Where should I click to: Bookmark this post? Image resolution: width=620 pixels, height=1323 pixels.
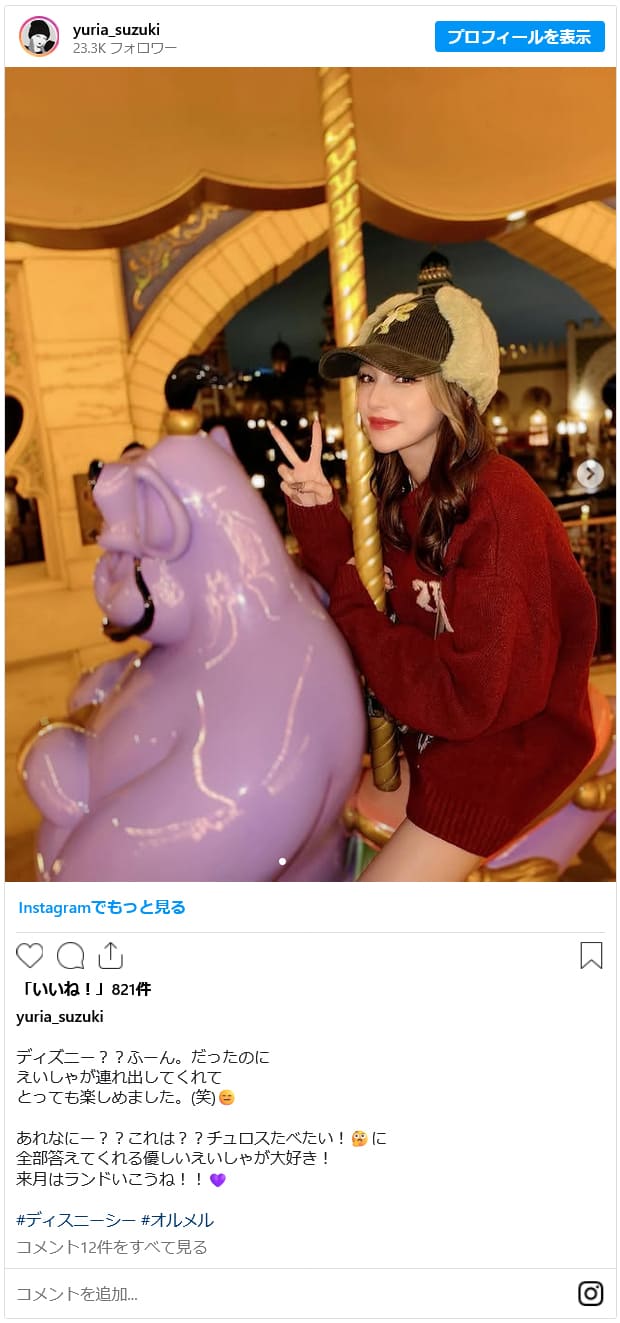tap(591, 956)
